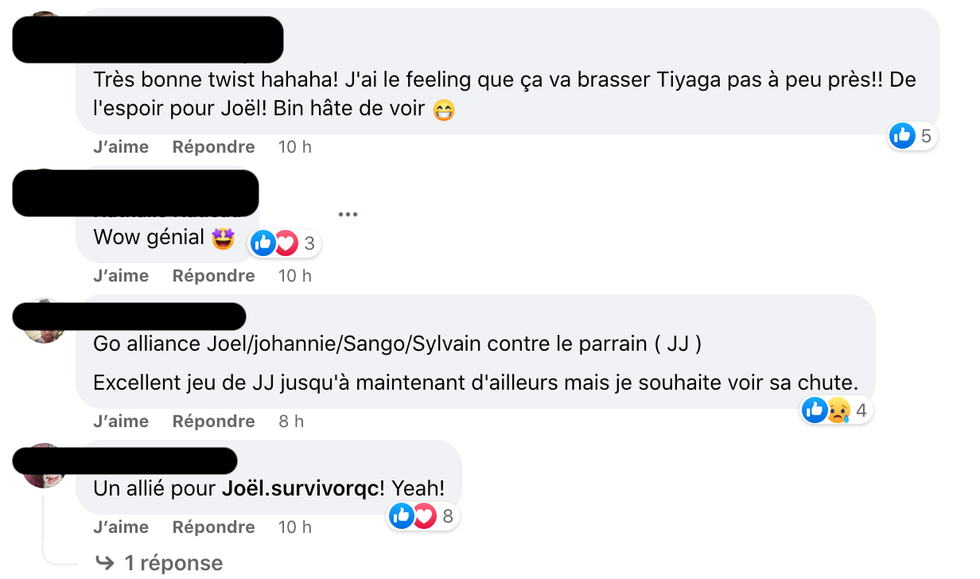
Task: Reply to the 'Très bonne twist' comment
Action: coord(213,147)
